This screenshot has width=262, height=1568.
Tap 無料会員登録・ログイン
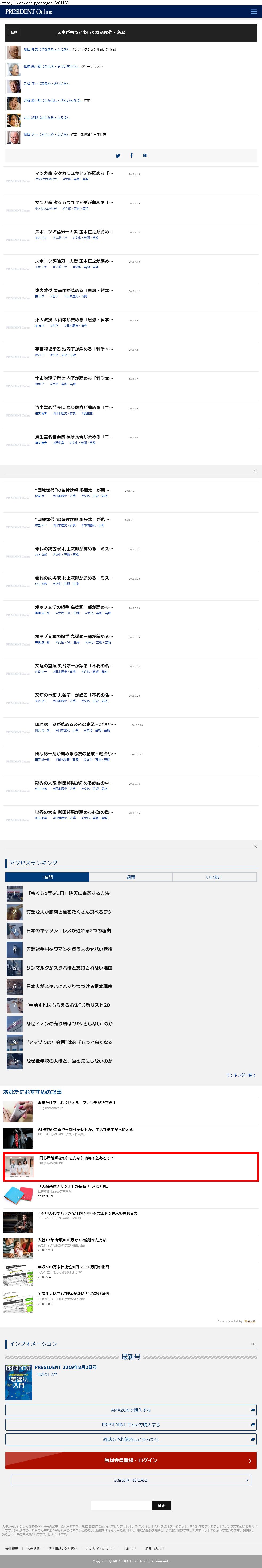pos(130,1460)
